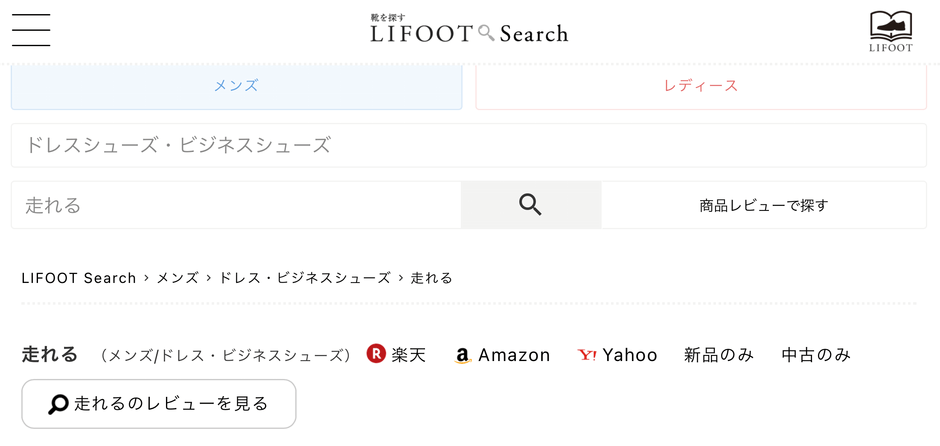Open the LIFOOT shoe icon link
Screen dimensions: 940x446
coord(890,31)
